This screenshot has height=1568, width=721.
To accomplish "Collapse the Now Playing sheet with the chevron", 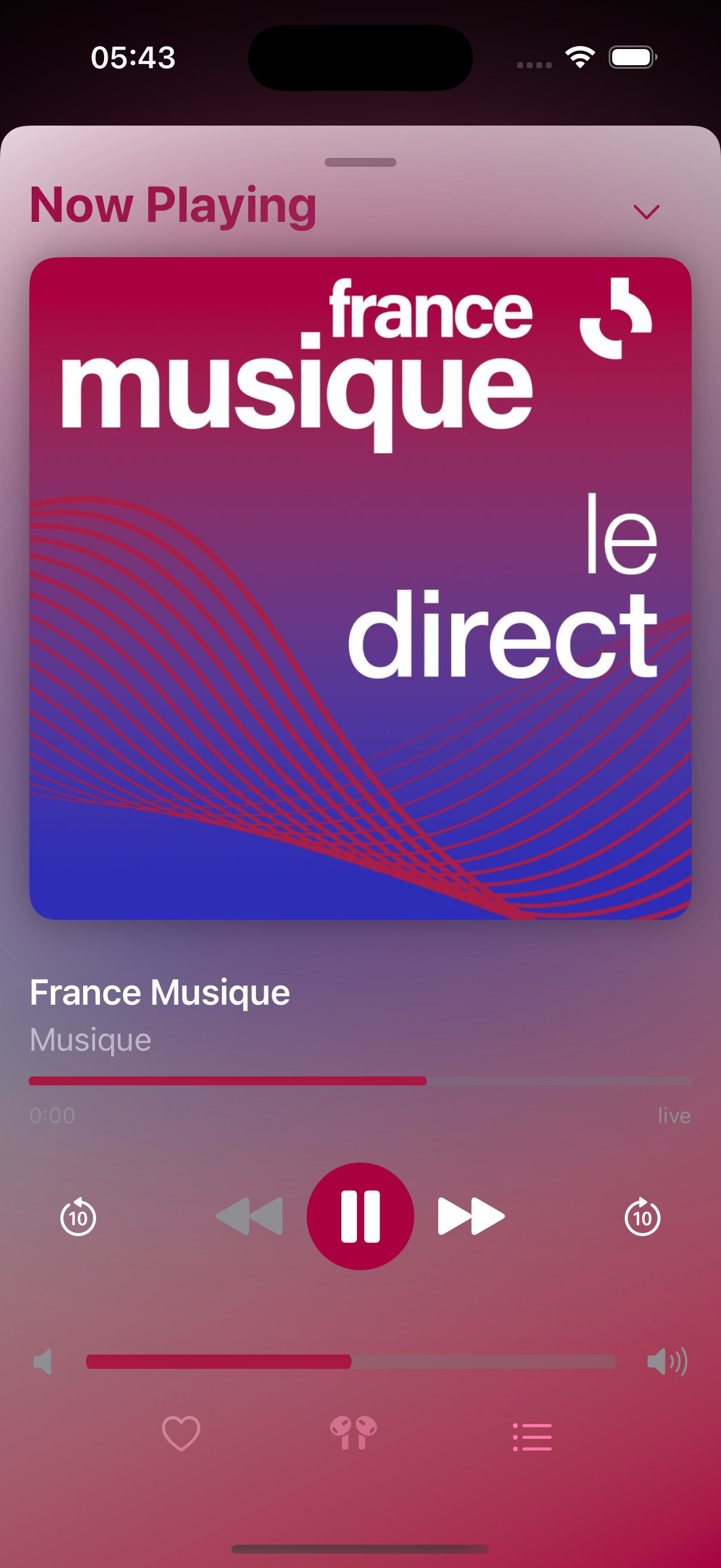I will tap(646, 212).
